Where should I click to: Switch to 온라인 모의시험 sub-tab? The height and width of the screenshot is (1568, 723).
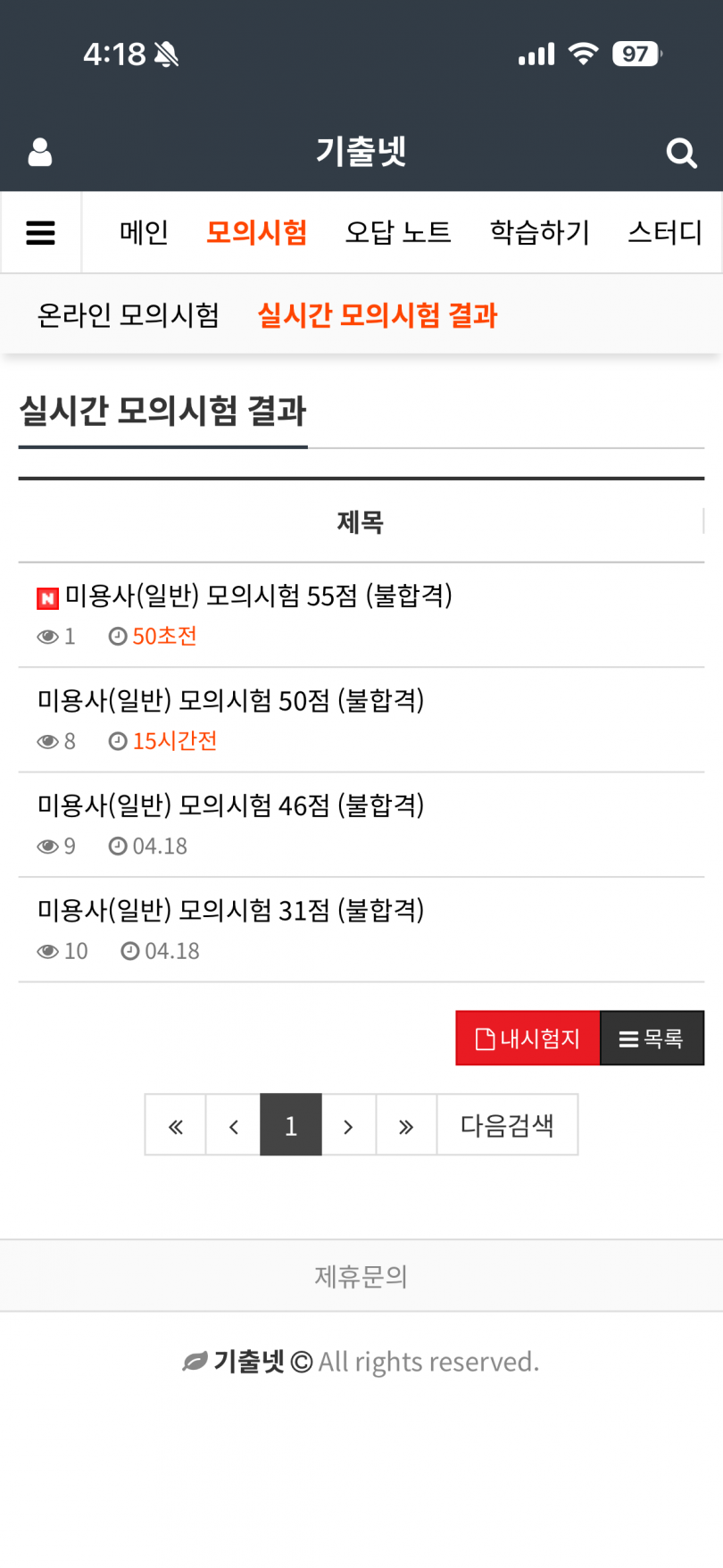point(128,315)
